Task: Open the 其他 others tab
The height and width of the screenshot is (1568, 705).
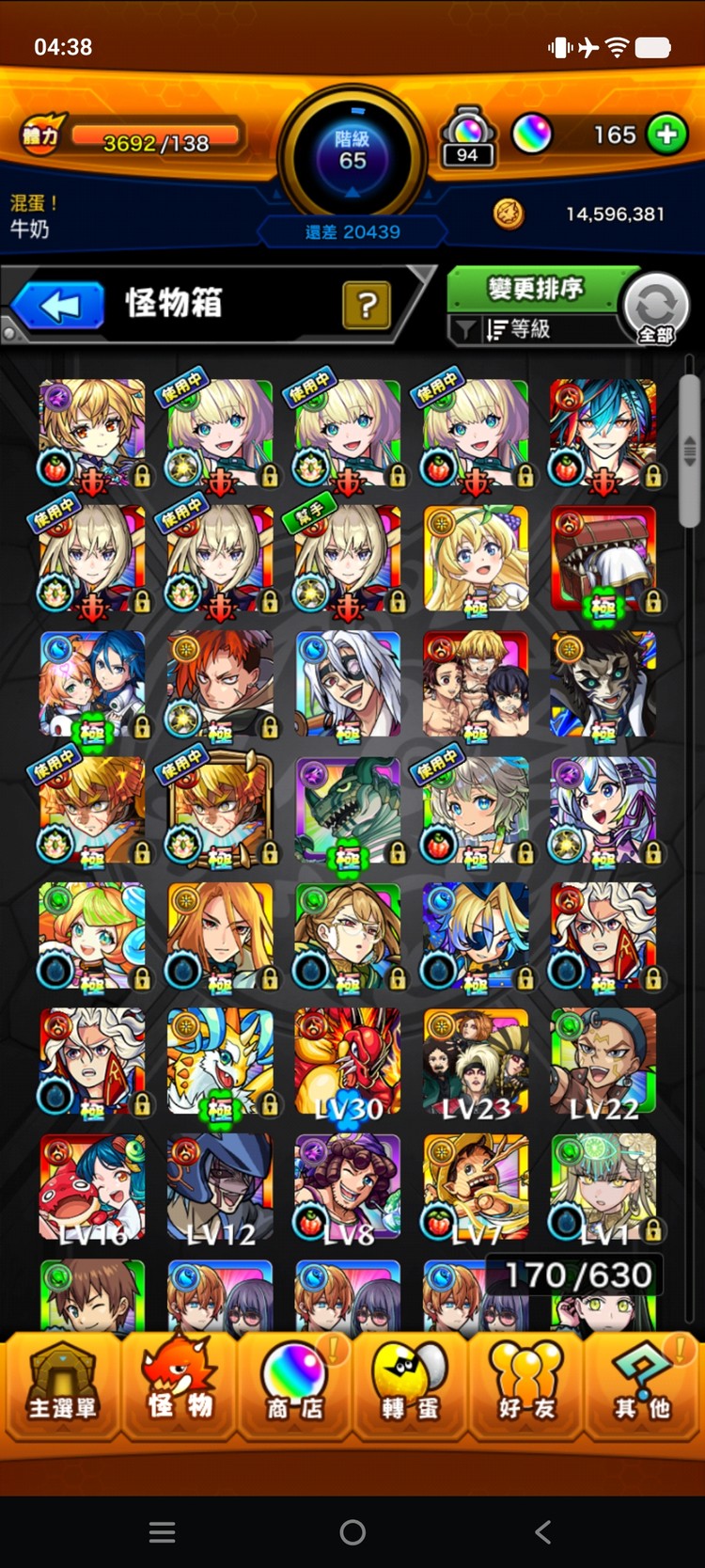Action: click(x=643, y=1385)
